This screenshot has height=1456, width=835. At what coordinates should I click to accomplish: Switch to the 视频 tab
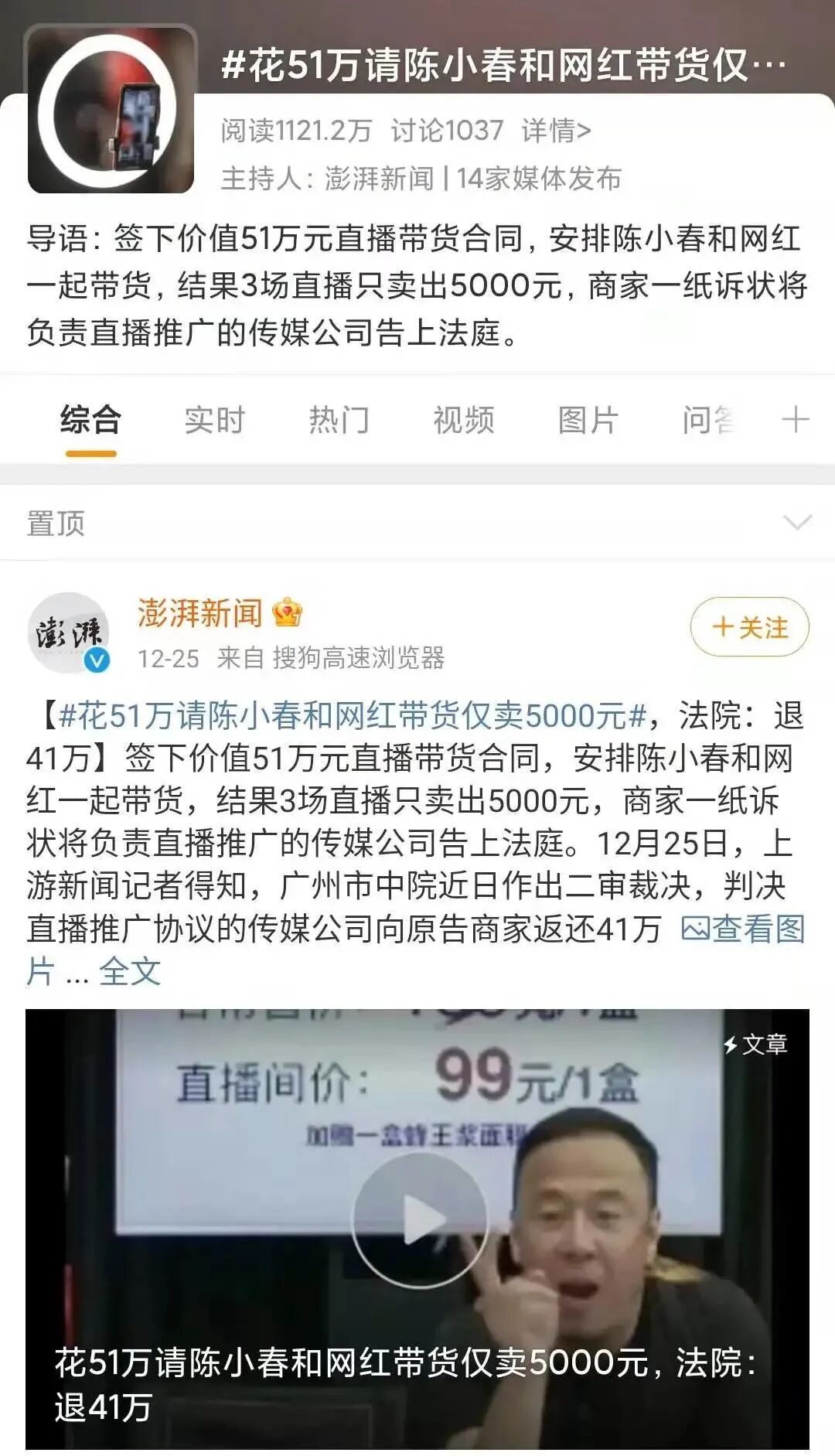[463, 420]
